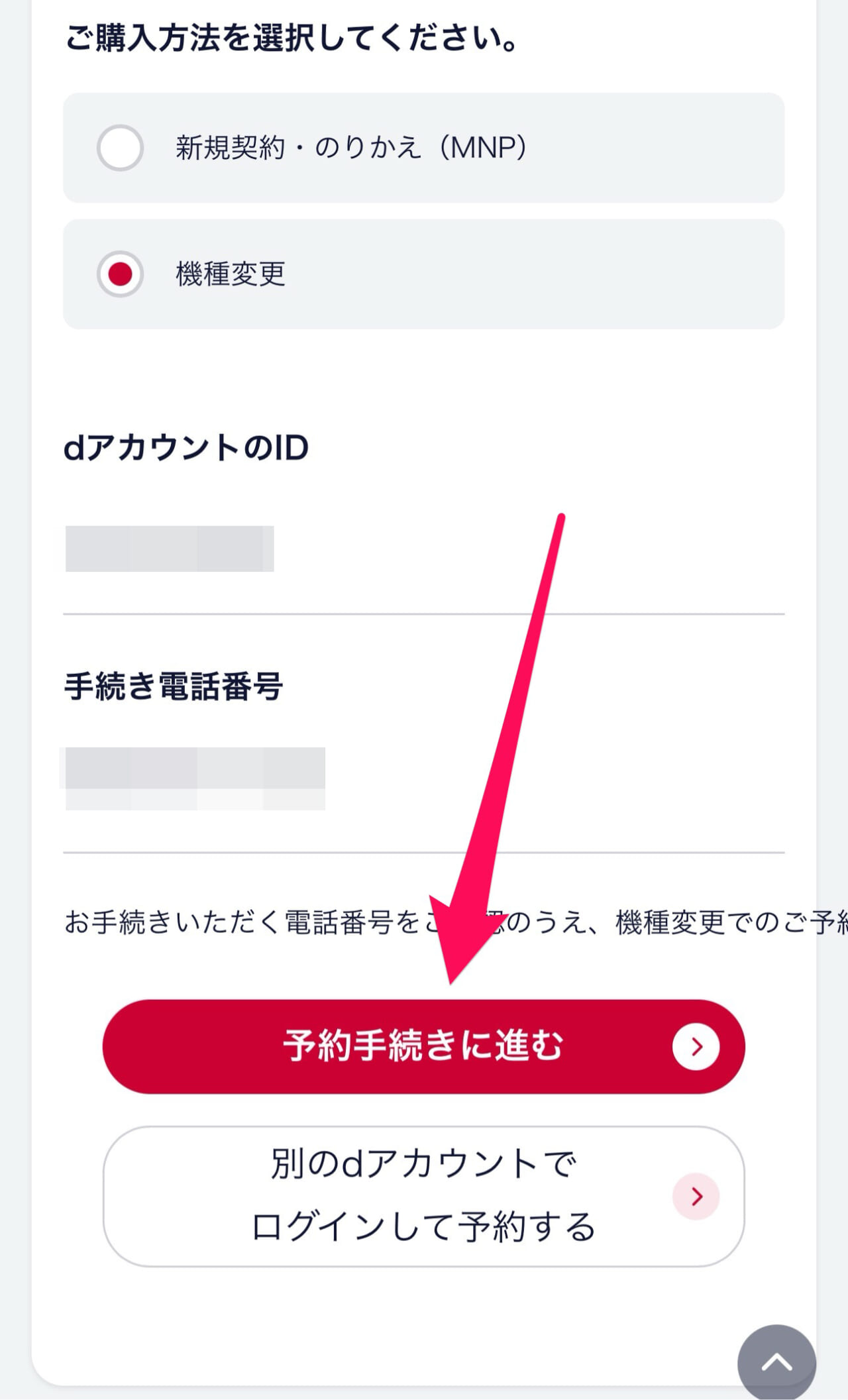
Task: Jump back to top with the up-arrow button
Action: coord(776,1362)
